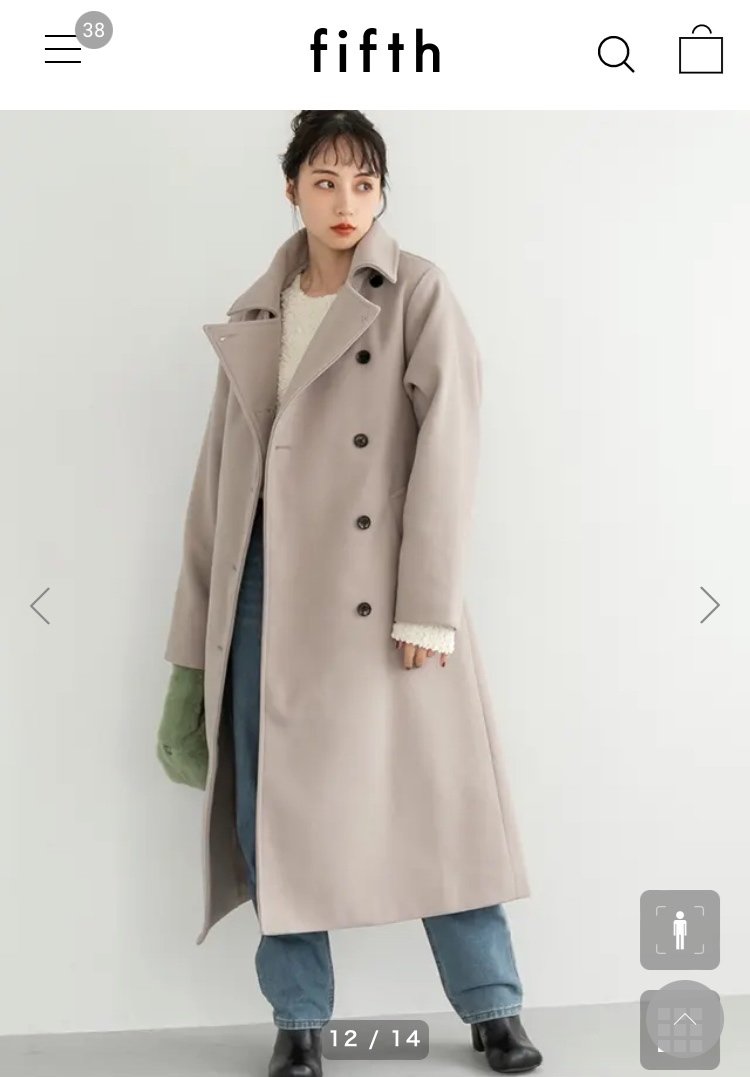
Task: Tap the hamburger icon with 38 badge
Action: click(x=62, y=50)
